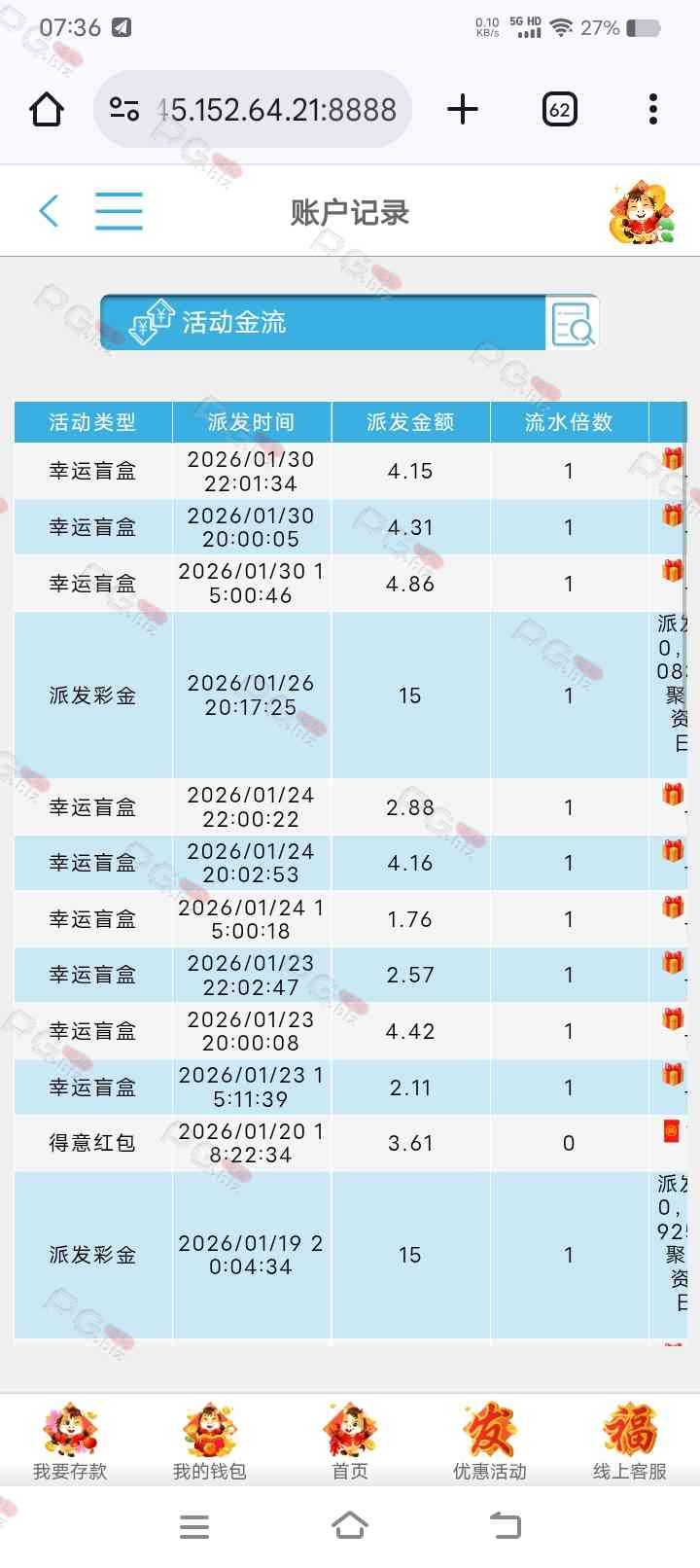
Task: Tap the search-document icon in 活动金流 bar
Action: pos(572,323)
